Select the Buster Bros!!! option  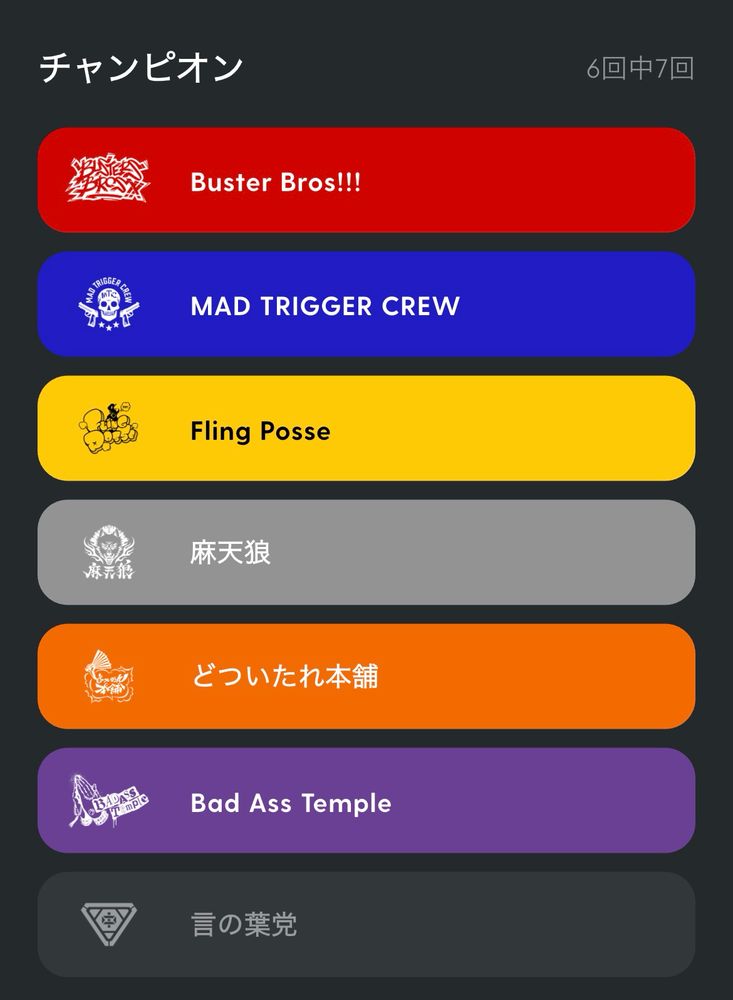coord(366,181)
